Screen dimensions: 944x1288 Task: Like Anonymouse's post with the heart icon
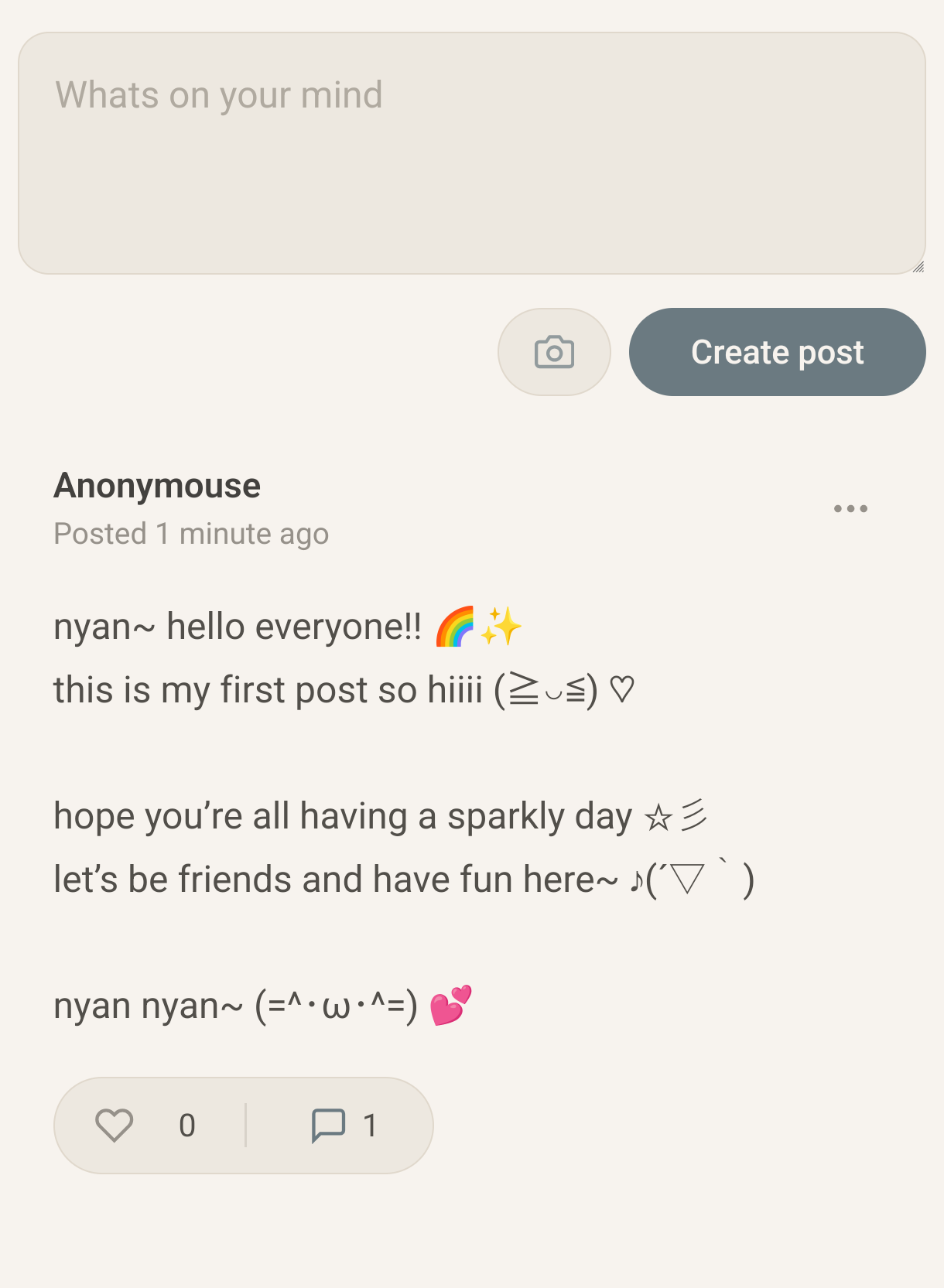point(115,1126)
